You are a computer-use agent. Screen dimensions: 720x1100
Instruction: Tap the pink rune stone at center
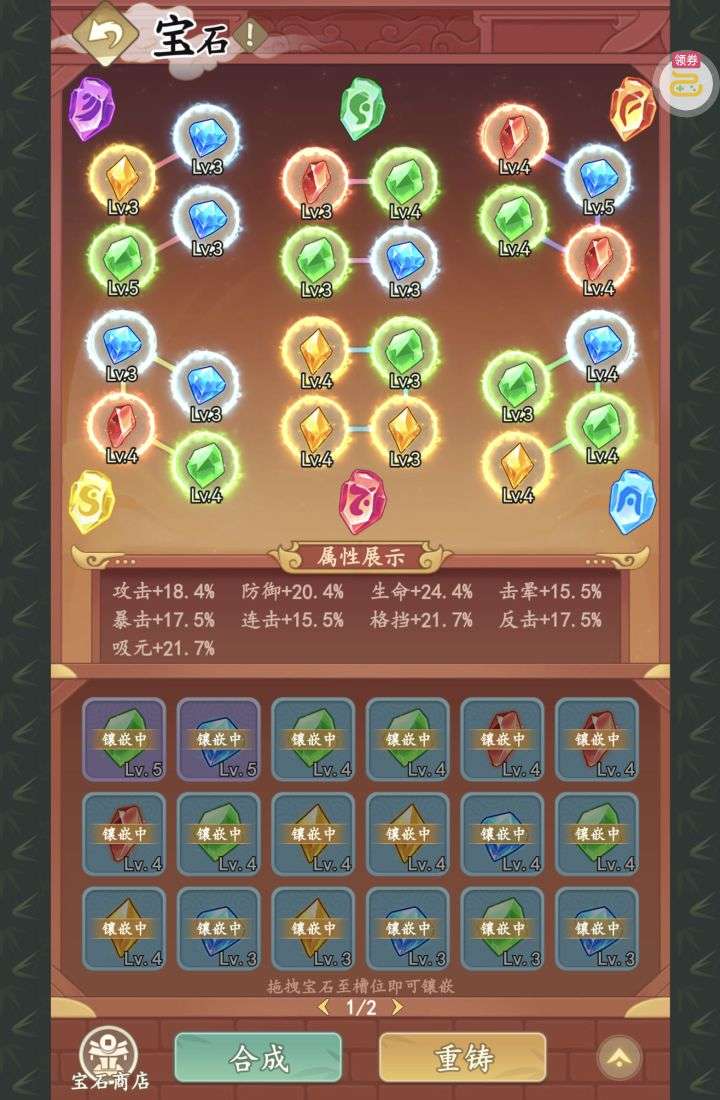pyautogui.click(x=359, y=499)
